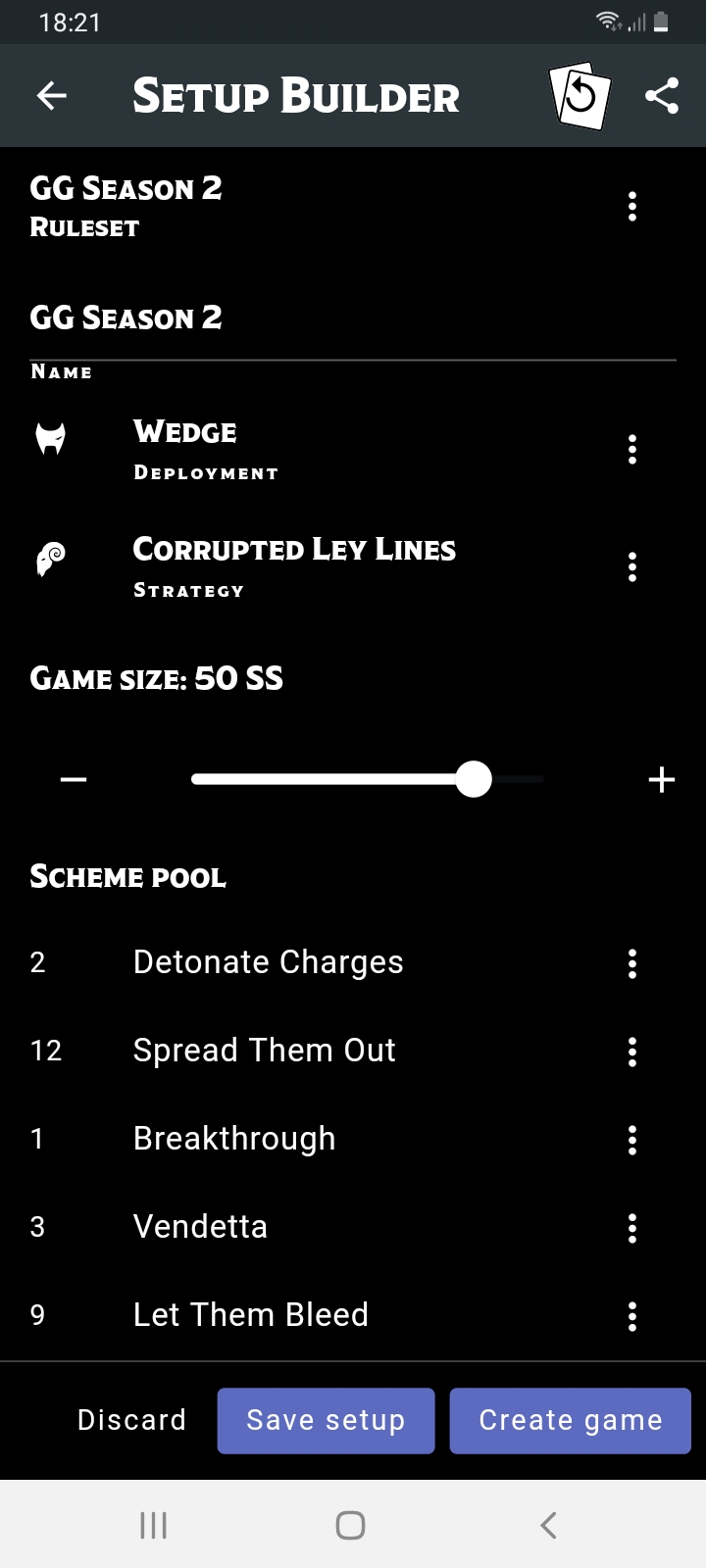Open the GG Season 2 ruleset options menu
Image resolution: width=706 pixels, height=1568 pixels.
tap(632, 206)
